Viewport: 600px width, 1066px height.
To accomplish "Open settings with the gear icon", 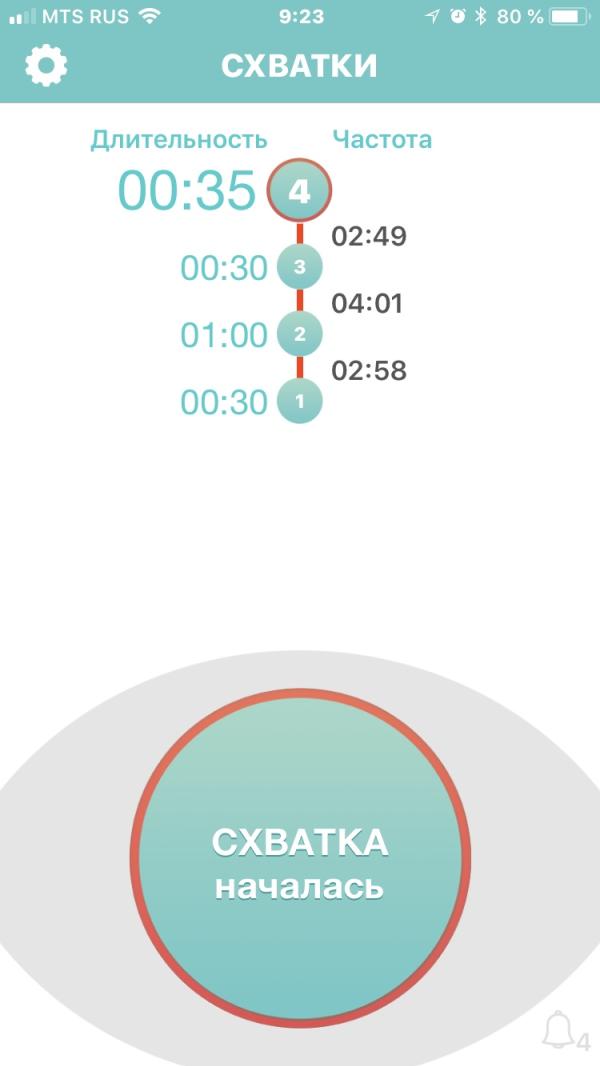I will [46, 67].
